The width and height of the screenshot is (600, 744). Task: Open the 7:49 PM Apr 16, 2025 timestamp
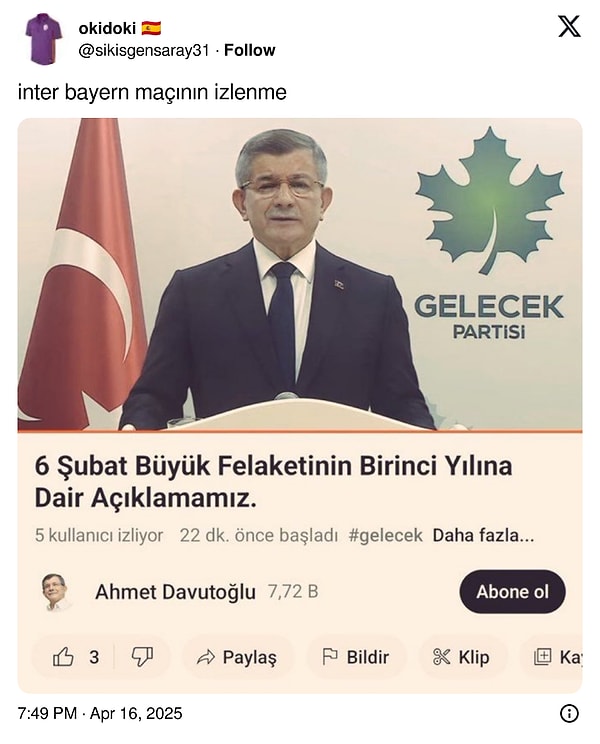[x=100, y=714]
